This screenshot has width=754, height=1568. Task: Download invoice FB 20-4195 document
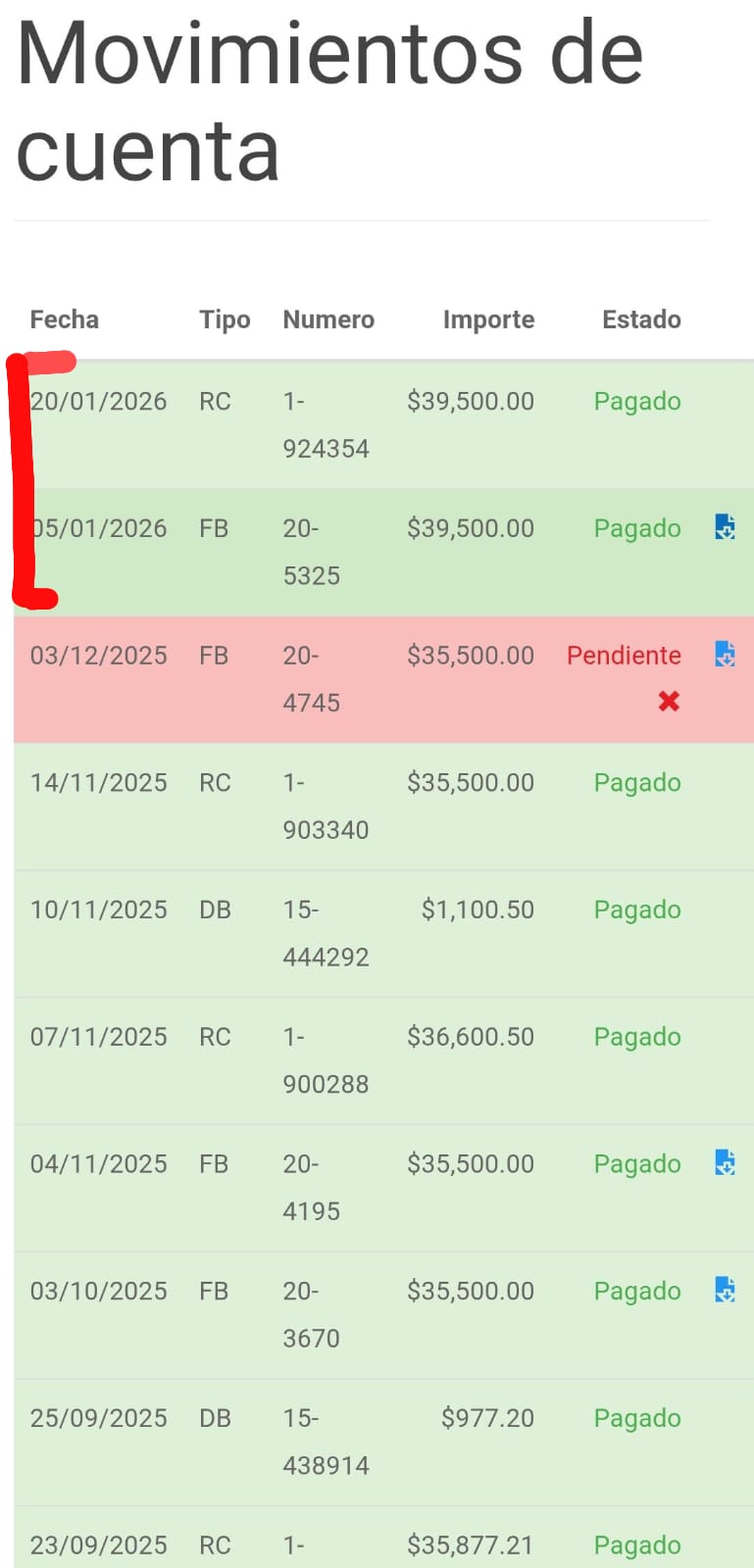(x=725, y=1162)
